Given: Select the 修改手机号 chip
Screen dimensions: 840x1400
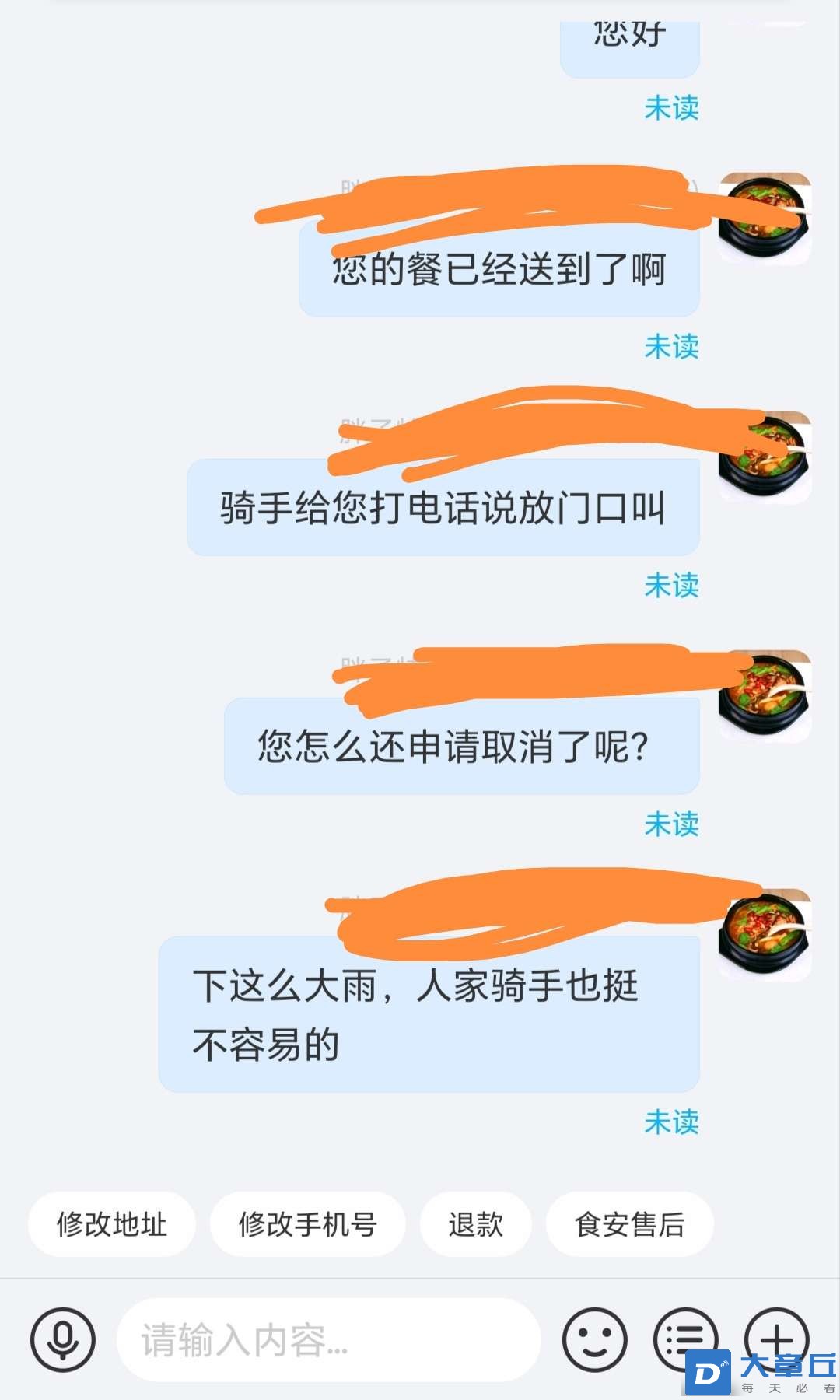Looking at the screenshot, I should pos(307,1224).
